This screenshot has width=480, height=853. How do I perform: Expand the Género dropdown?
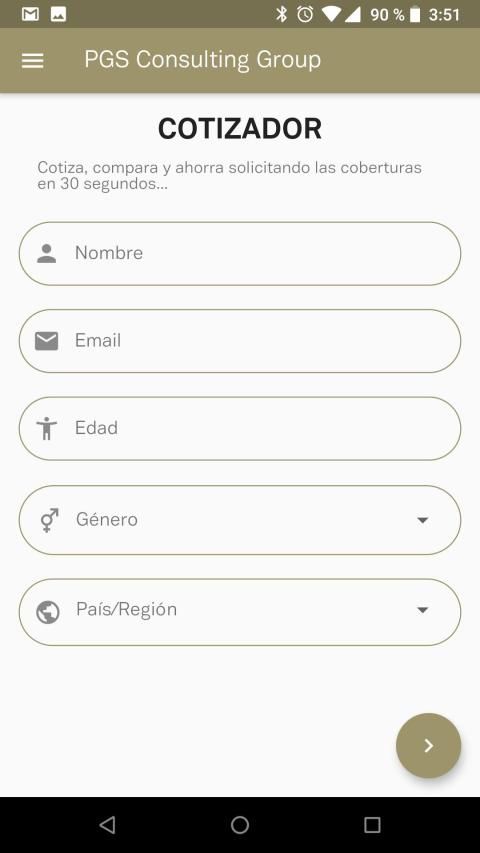(240, 520)
